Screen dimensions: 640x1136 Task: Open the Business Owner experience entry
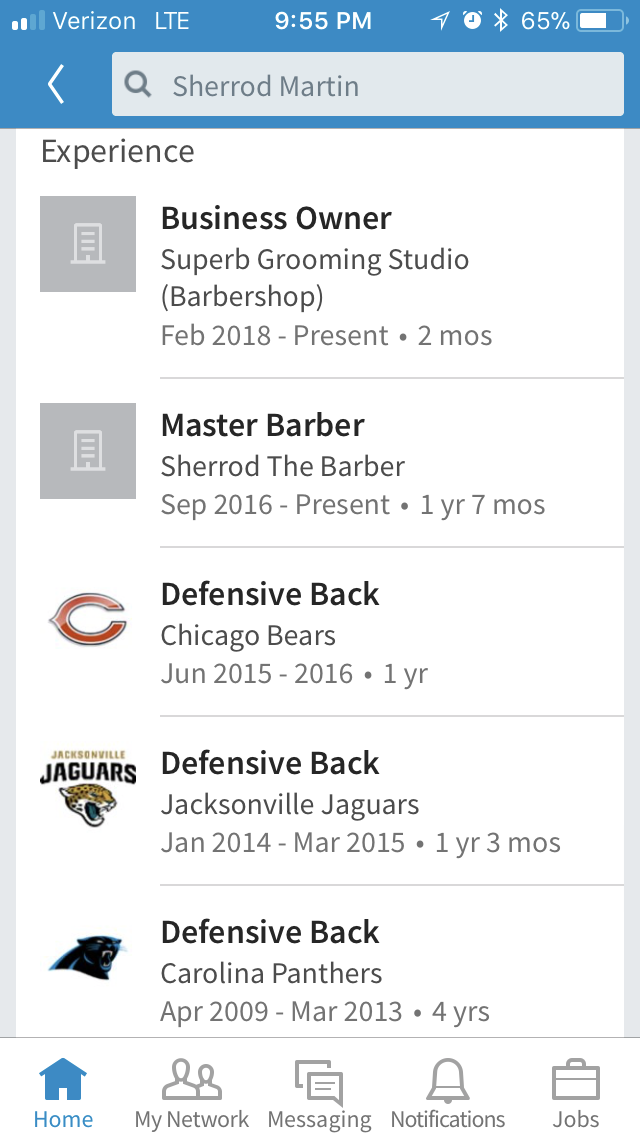[320, 276]
